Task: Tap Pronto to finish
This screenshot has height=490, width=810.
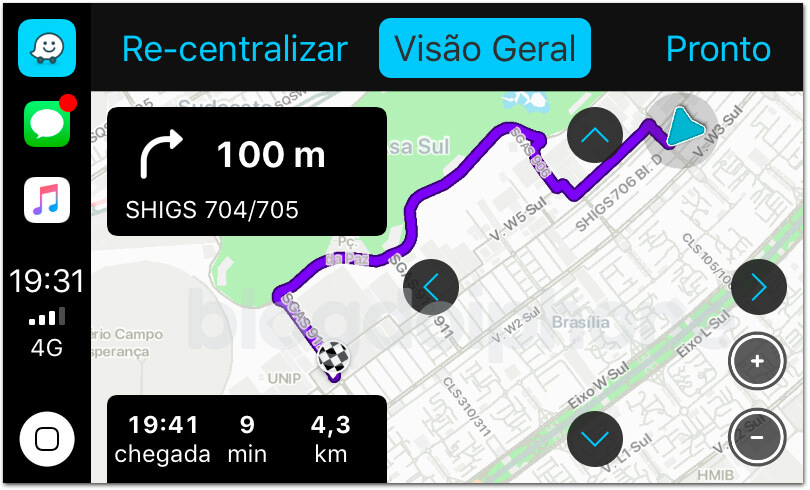Action: [718, 49]
